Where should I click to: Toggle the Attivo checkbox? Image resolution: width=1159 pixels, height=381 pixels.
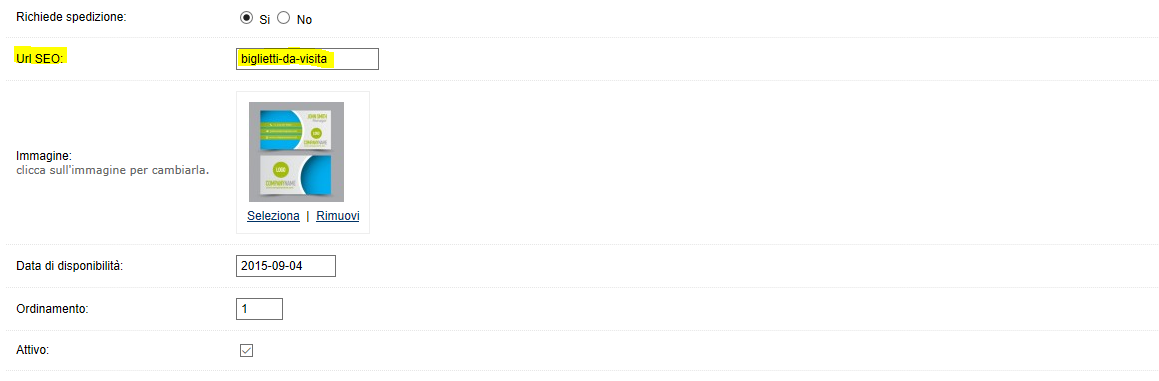click(247, 351)
